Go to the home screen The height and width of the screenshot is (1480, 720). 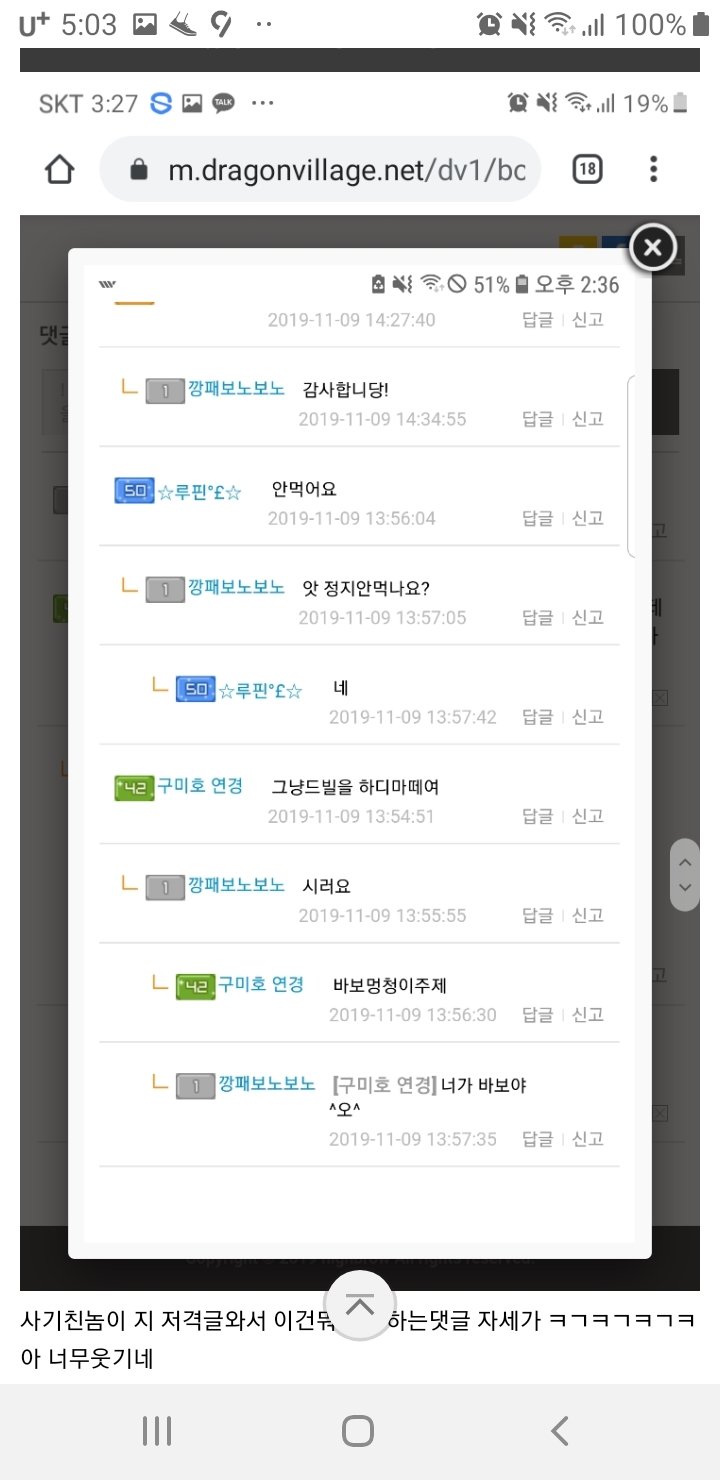(x=358, y=1431)
